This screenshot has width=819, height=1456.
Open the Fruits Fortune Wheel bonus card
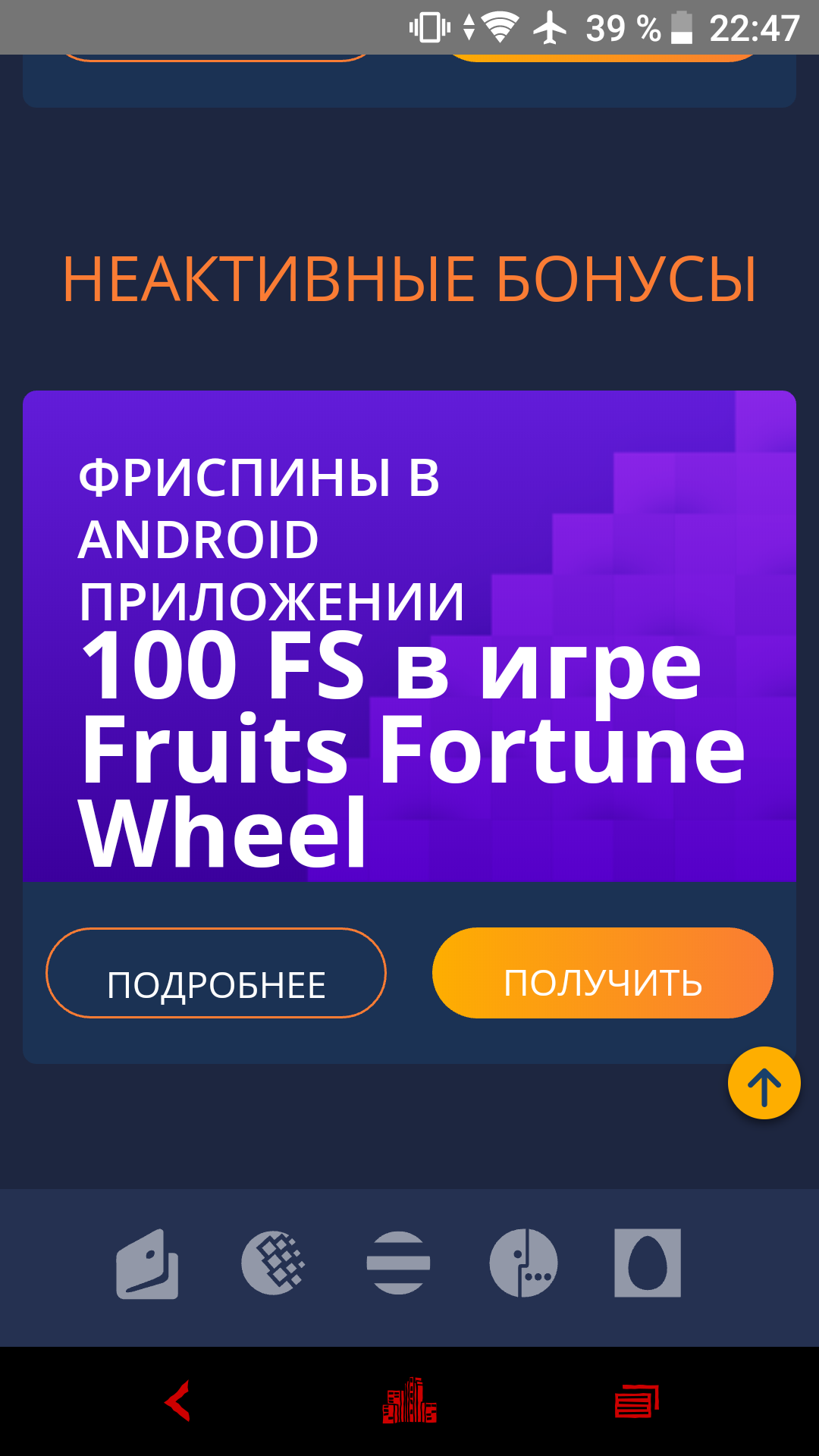point(409,637)
